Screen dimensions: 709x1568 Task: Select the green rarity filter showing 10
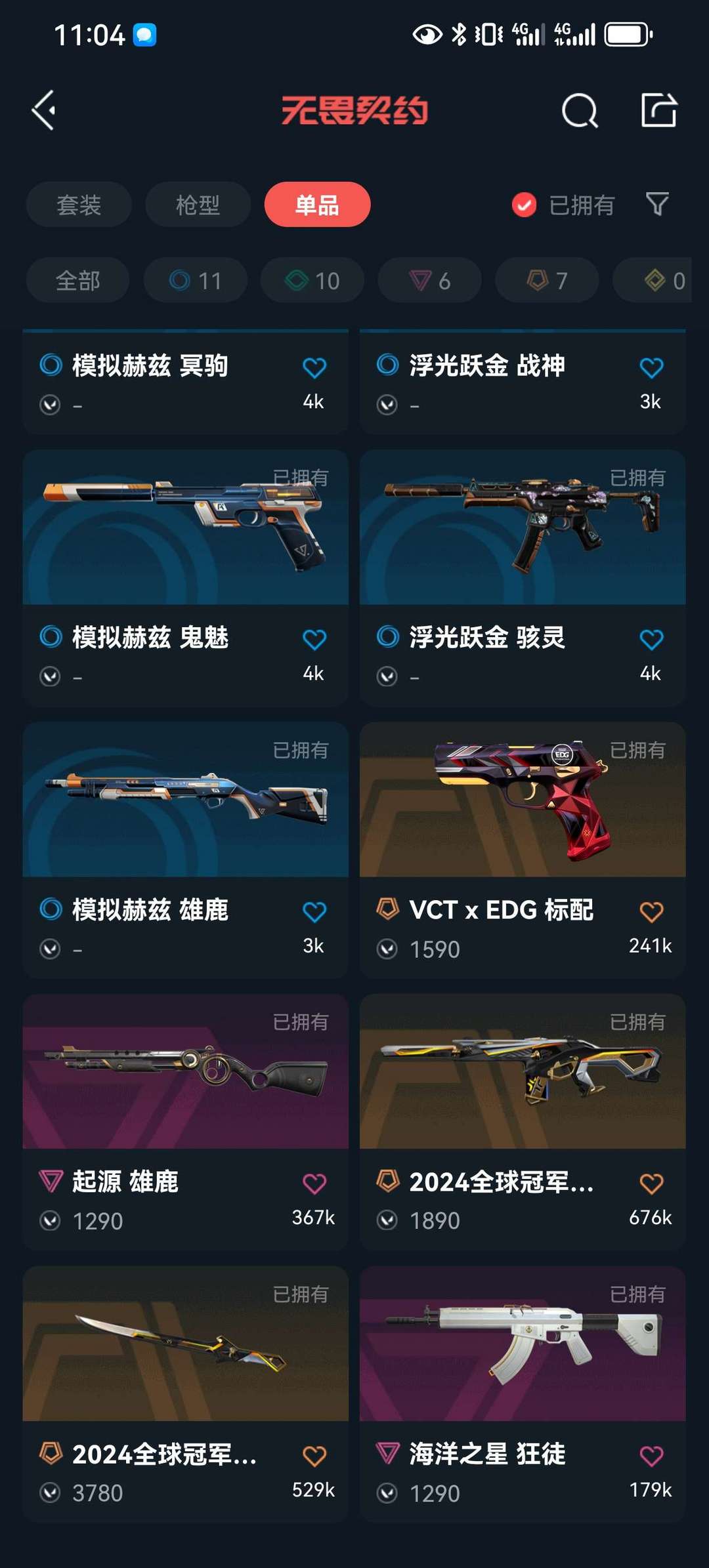tap(311, 280)
